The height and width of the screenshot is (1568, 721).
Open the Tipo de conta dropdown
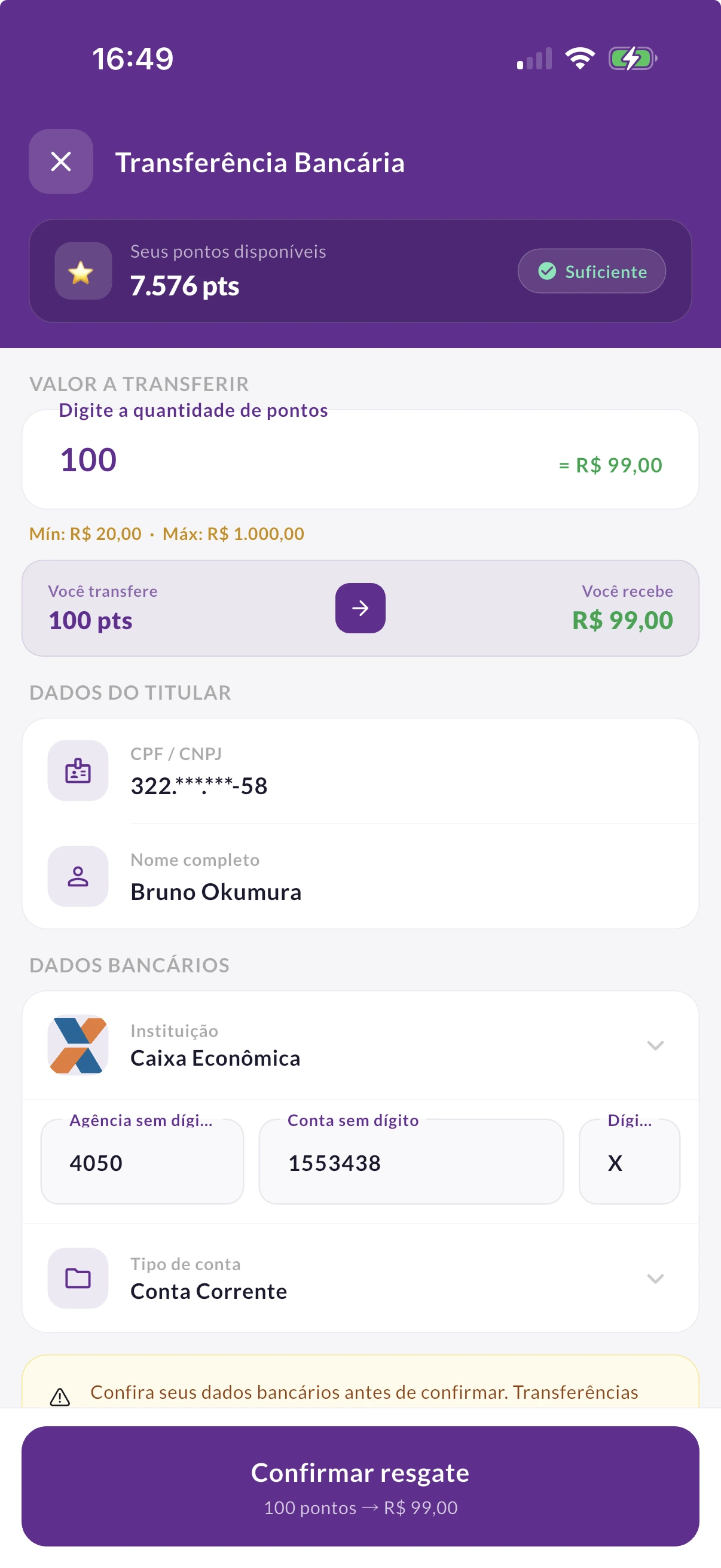tap(655, 1279)
